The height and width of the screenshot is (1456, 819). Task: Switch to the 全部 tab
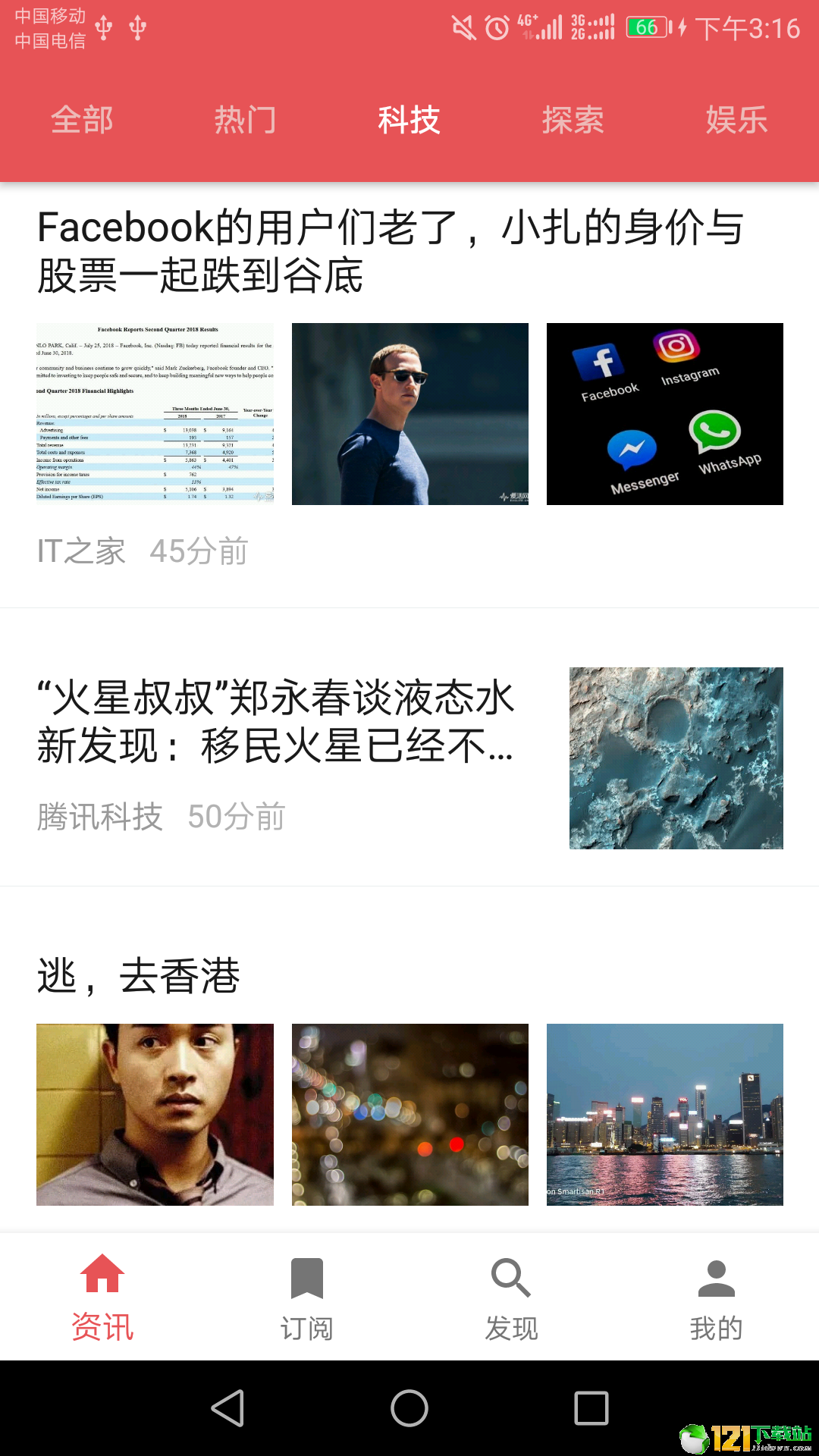(x=82, y=120)
